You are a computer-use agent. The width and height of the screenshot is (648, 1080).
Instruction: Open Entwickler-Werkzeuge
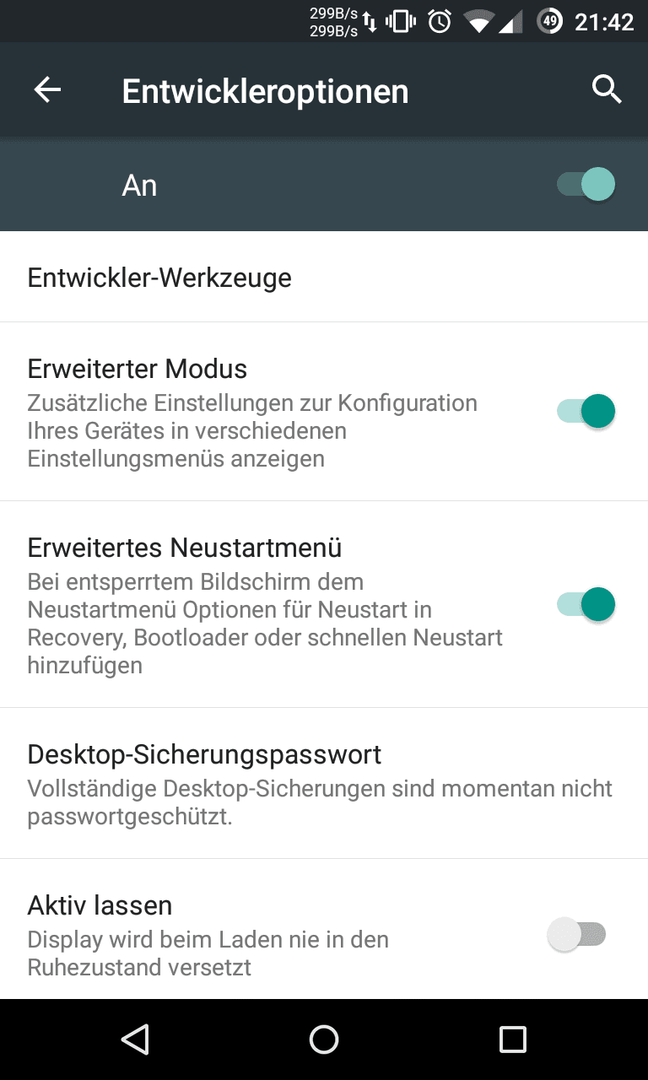(324, 278)
